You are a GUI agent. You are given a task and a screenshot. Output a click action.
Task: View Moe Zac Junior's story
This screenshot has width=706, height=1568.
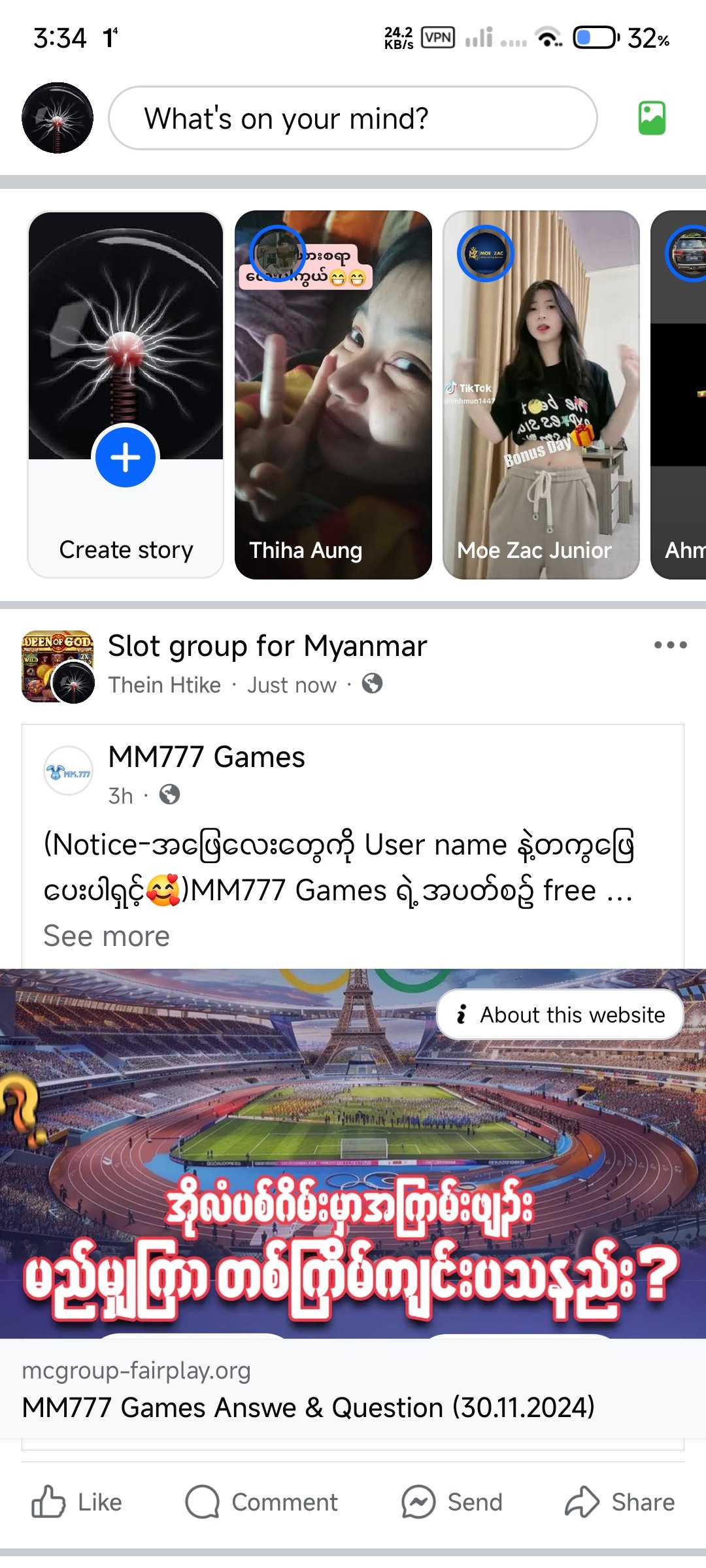coord(541,395)
